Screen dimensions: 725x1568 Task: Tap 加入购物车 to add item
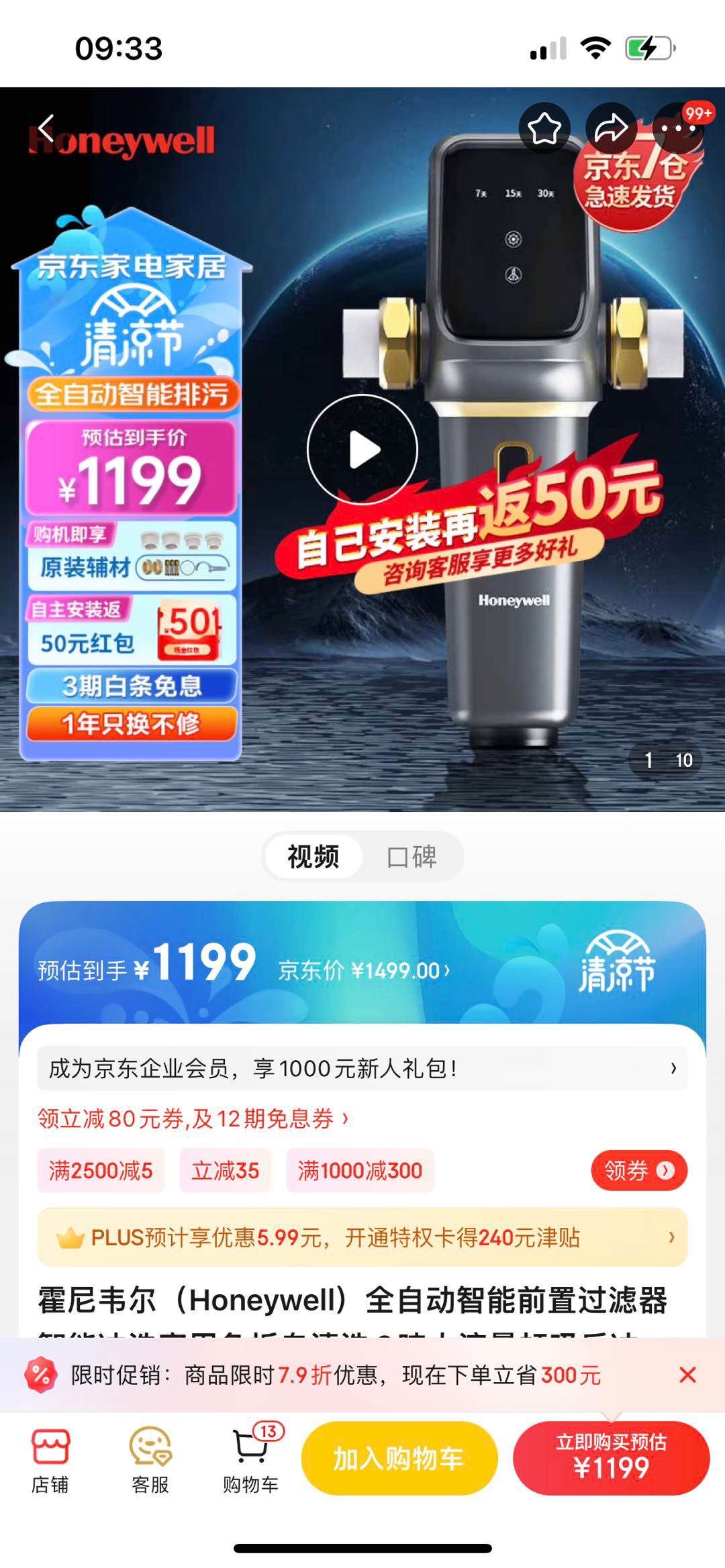tap(399, 1459)
